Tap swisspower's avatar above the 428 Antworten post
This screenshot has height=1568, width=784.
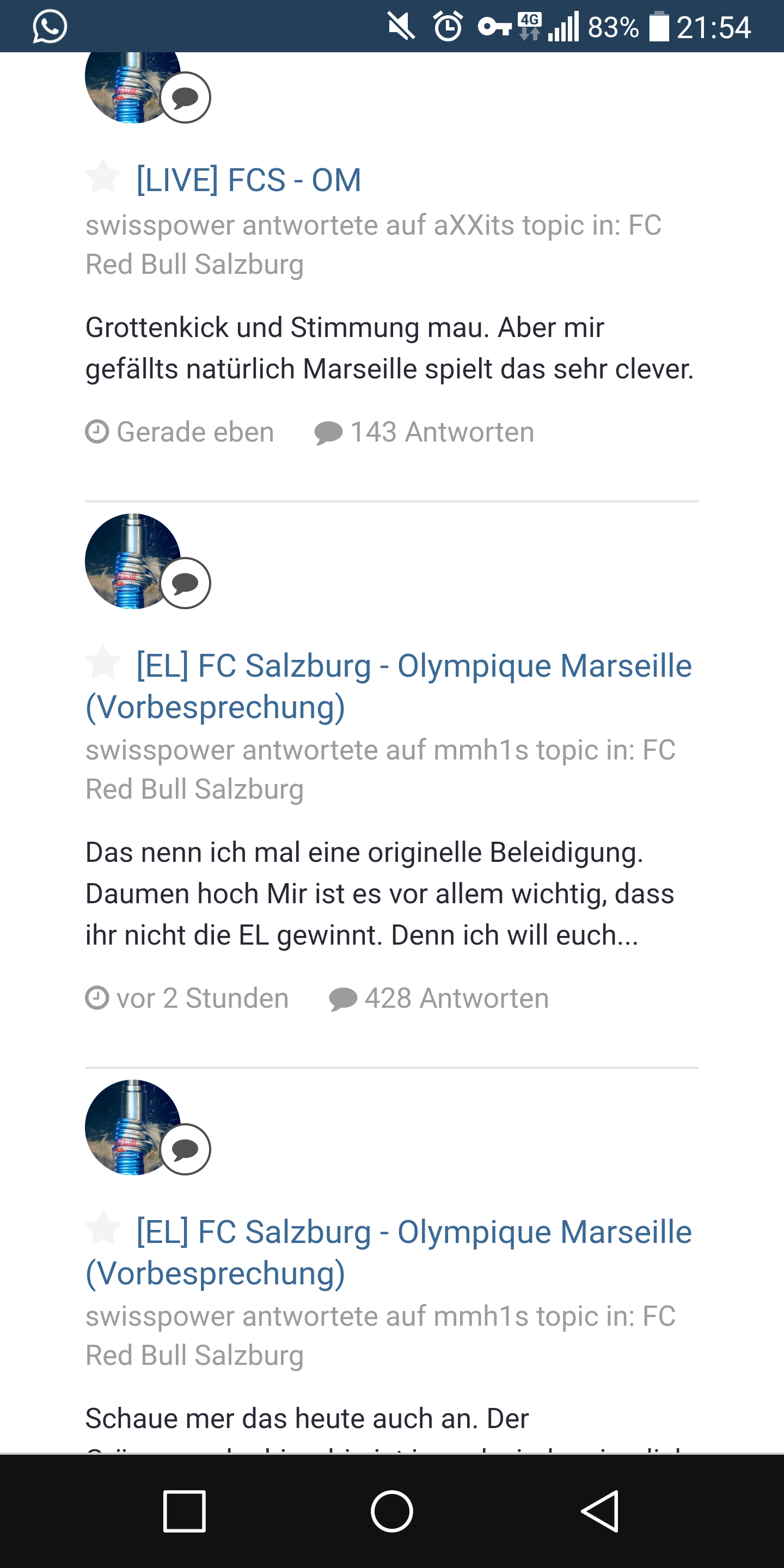(133, 561)
